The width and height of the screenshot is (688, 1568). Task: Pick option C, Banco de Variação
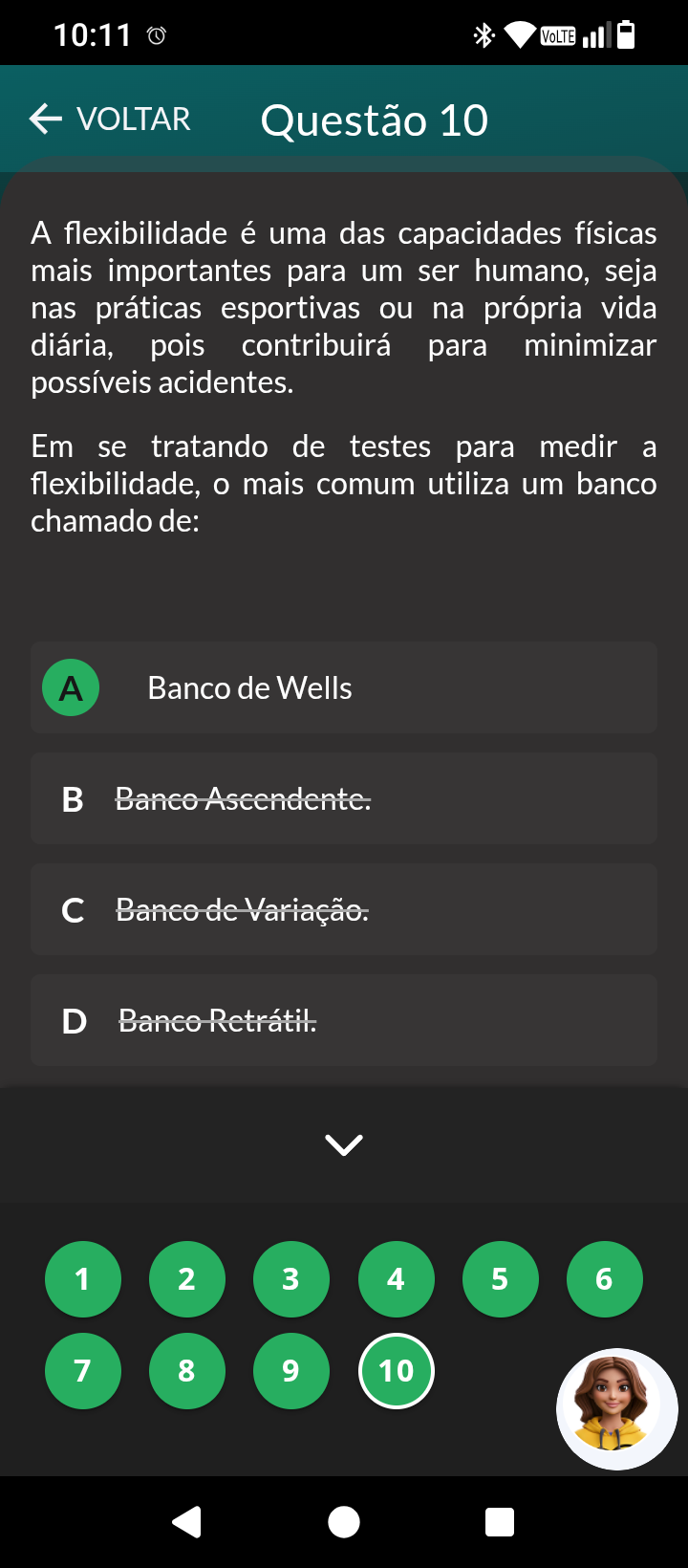344,910
